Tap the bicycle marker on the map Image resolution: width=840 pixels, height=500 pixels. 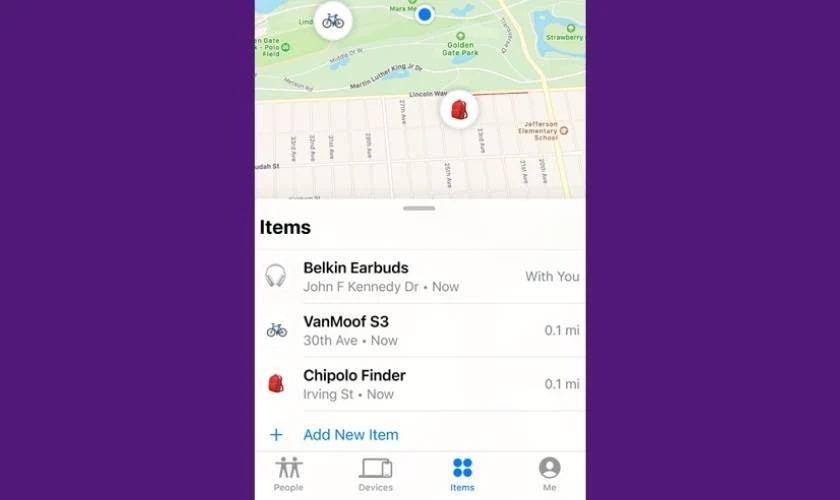point(333,20)
